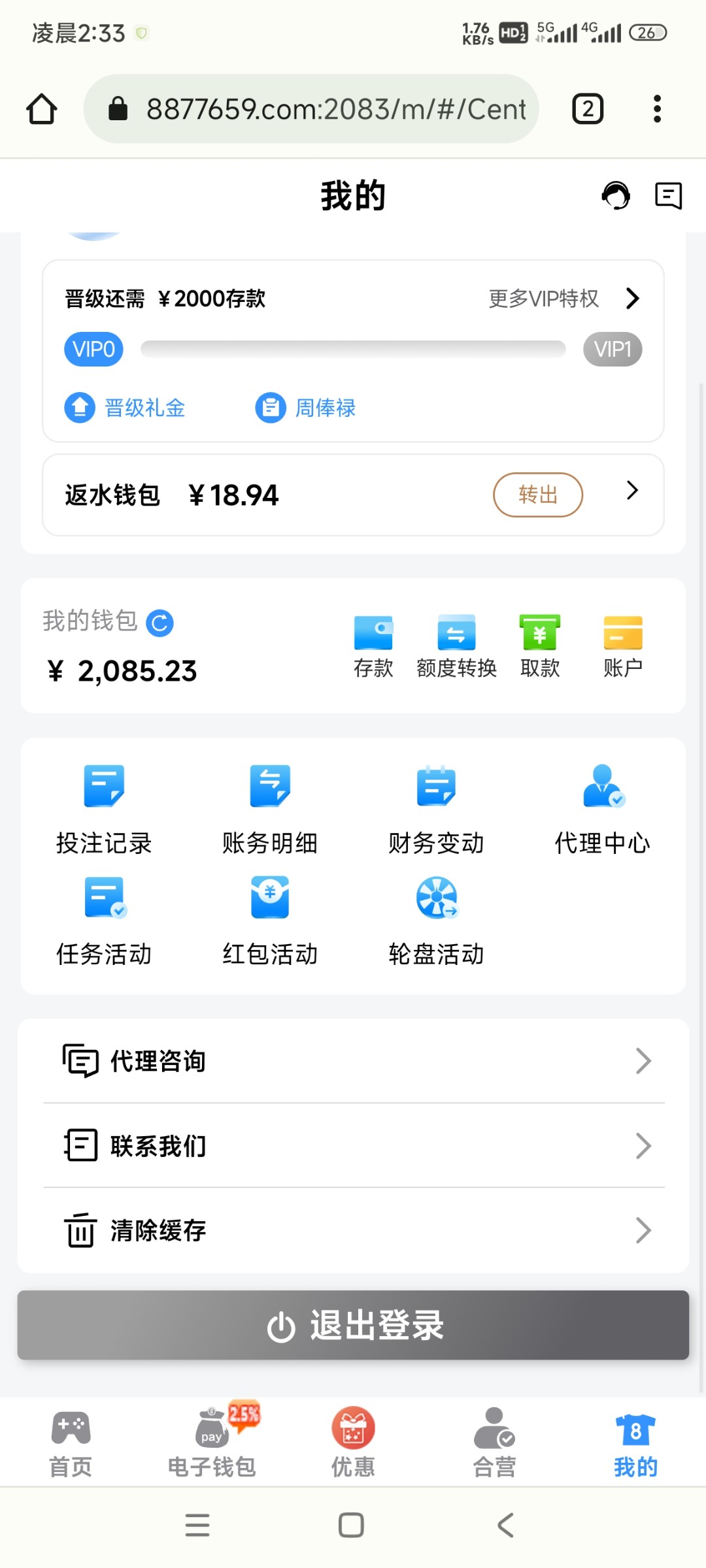Tap 退出登录 to log out
The height and width of the screenshot is (1568, 706).
coord(353,1325)
